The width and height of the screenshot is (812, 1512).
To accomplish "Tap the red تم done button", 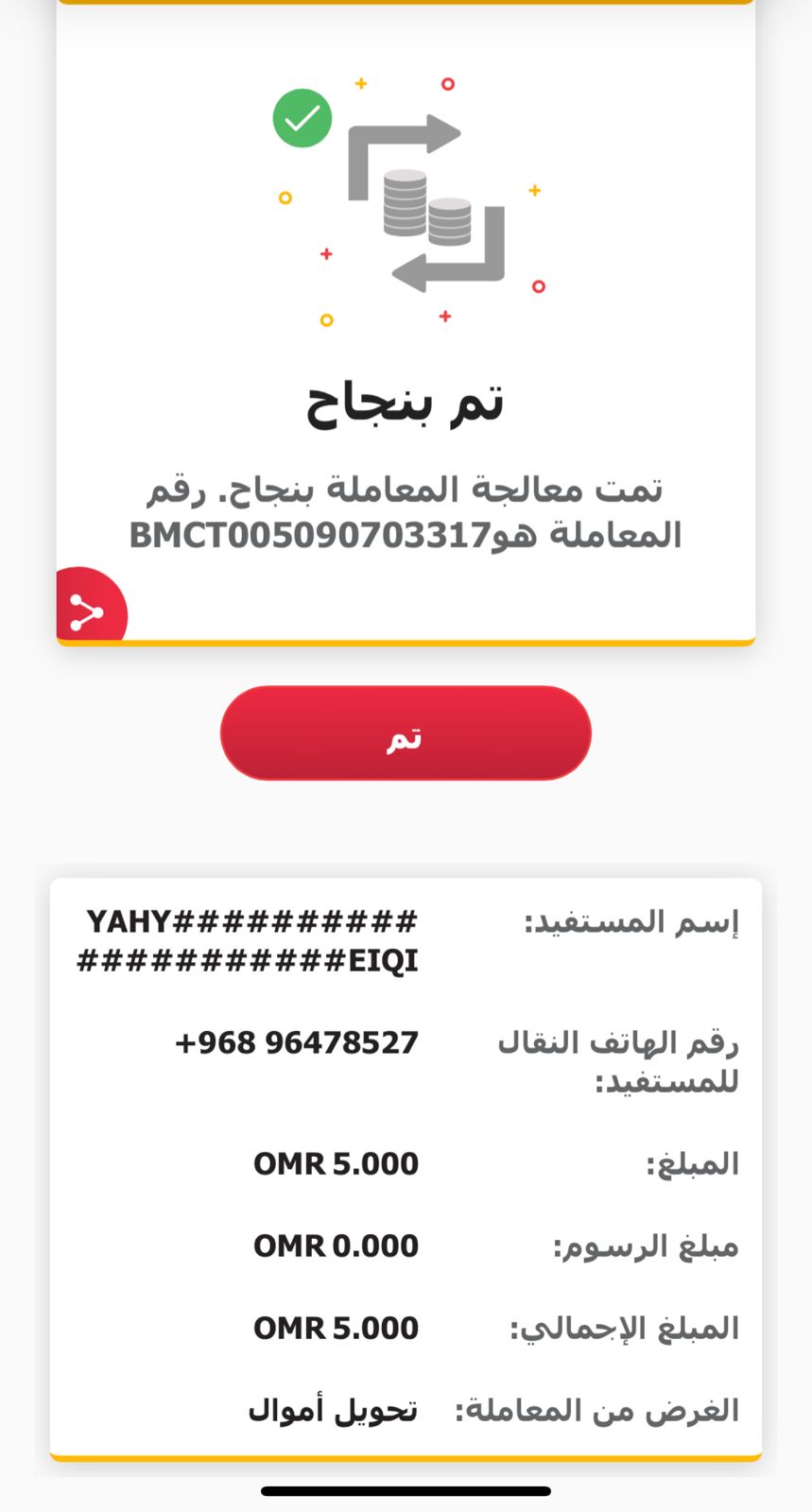I will pos(406,733).
